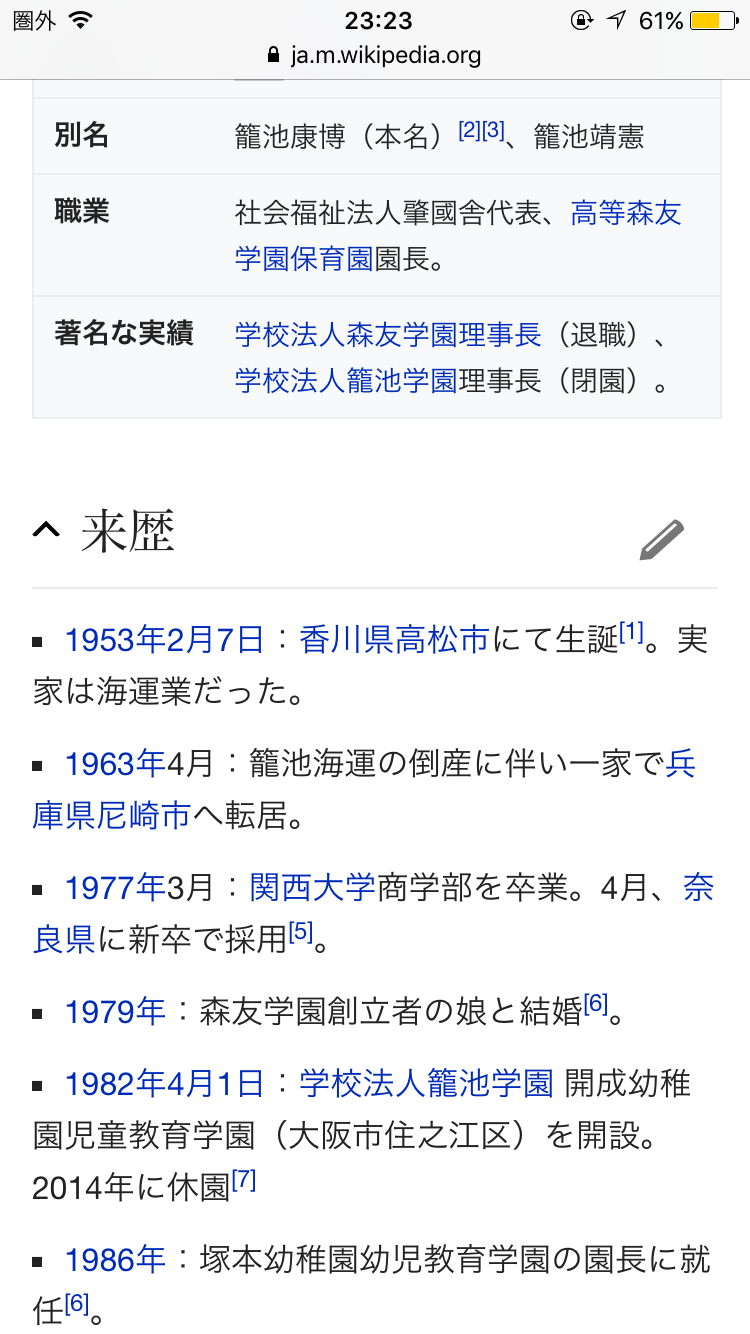Collapse the 来歴 section
This screenshot has width=750, height=1334.
(46, 531)
